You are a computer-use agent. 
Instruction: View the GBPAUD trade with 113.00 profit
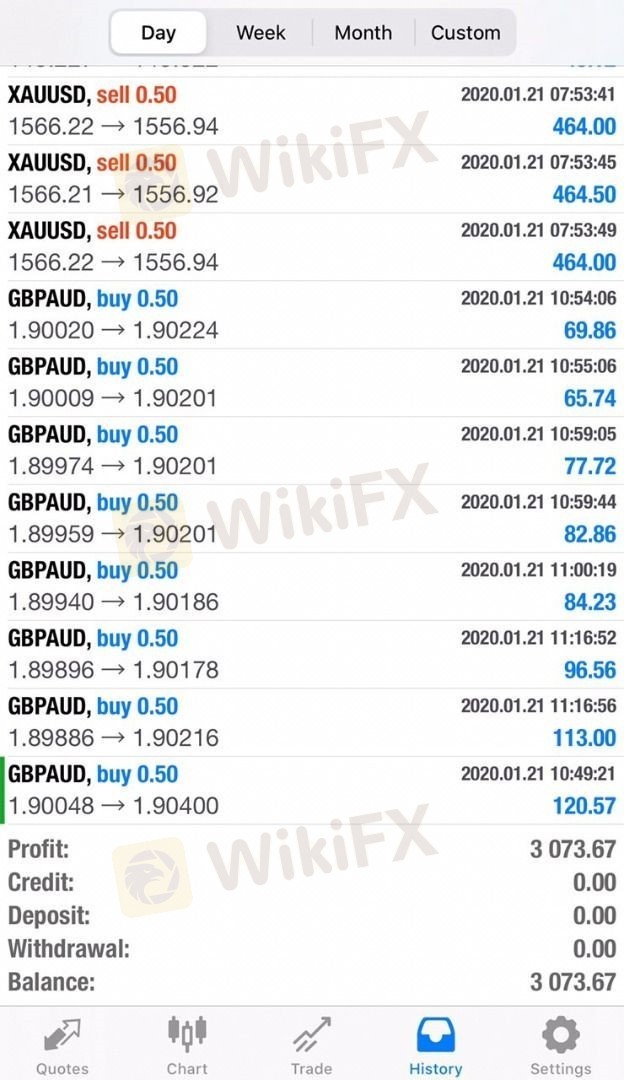pyautogui.click(x=312, y=723)
